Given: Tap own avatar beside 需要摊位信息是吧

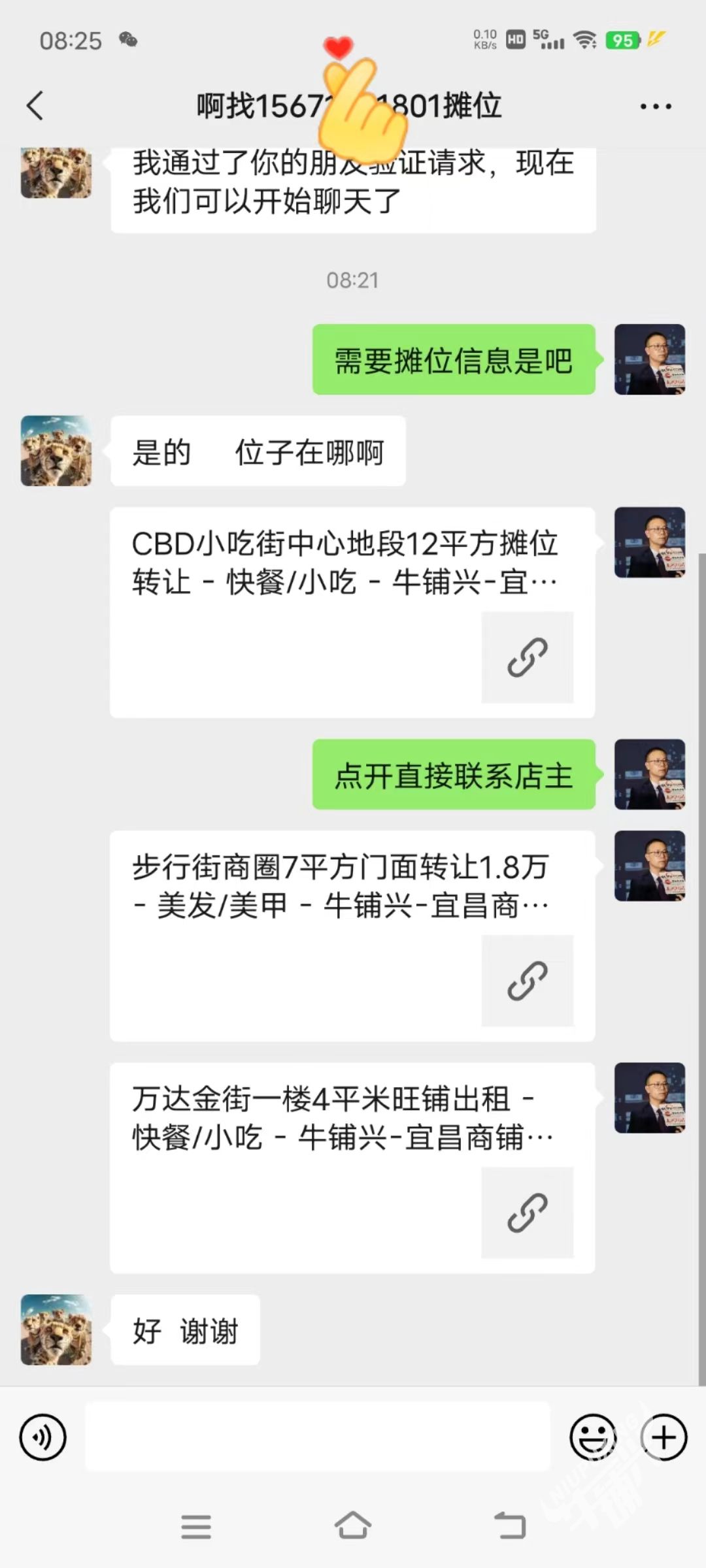Looking at the screenshot, I should tap(649, 359).
